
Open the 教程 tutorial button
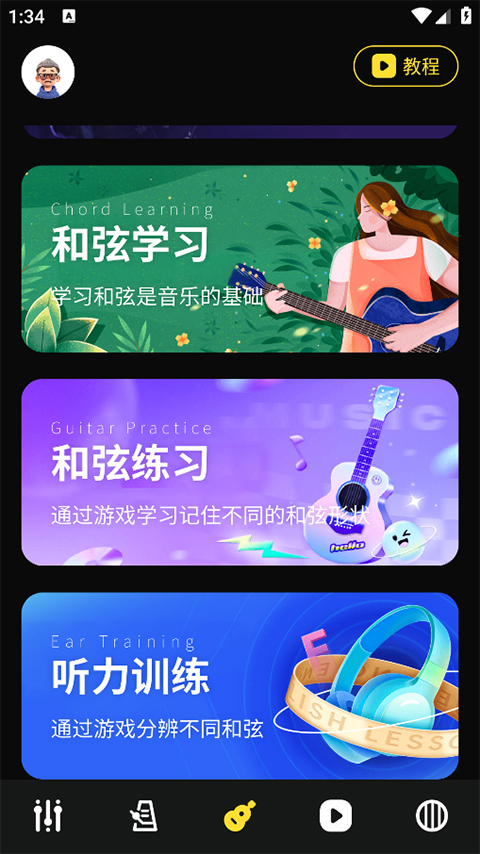(x=406, y=66)
